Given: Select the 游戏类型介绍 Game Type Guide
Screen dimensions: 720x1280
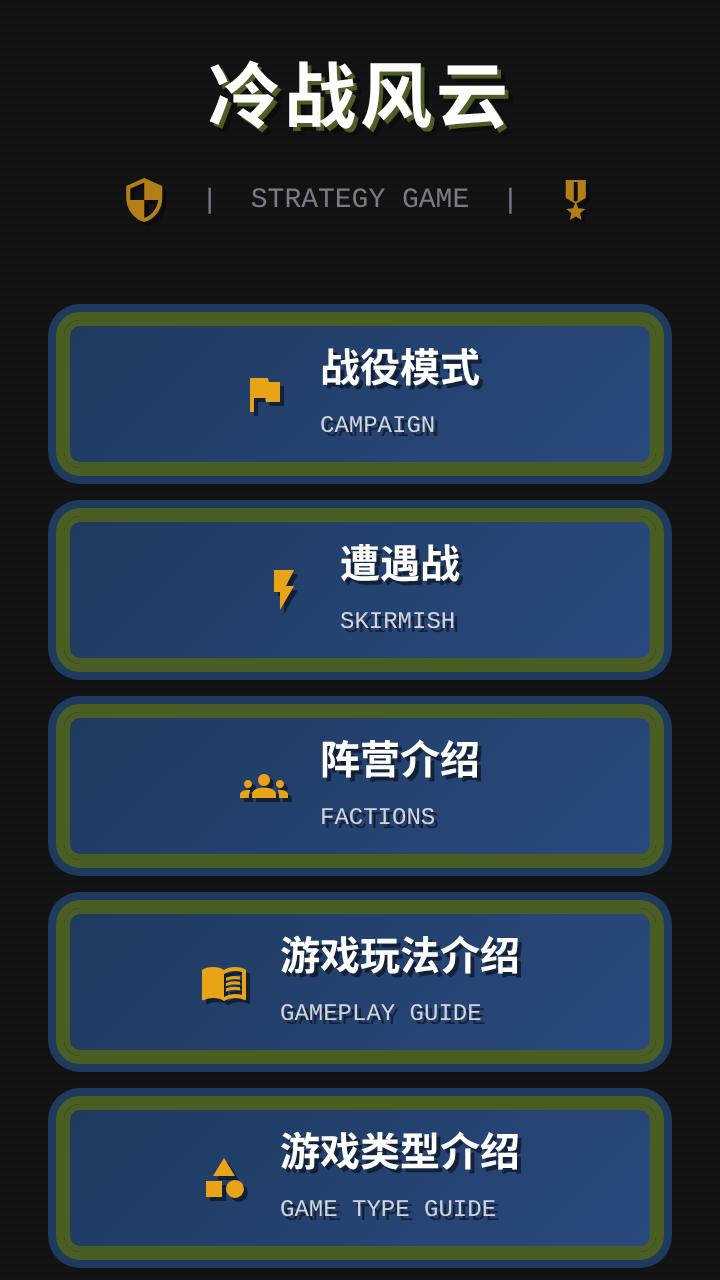Looking at the screenshot, I should point(360,1178).
